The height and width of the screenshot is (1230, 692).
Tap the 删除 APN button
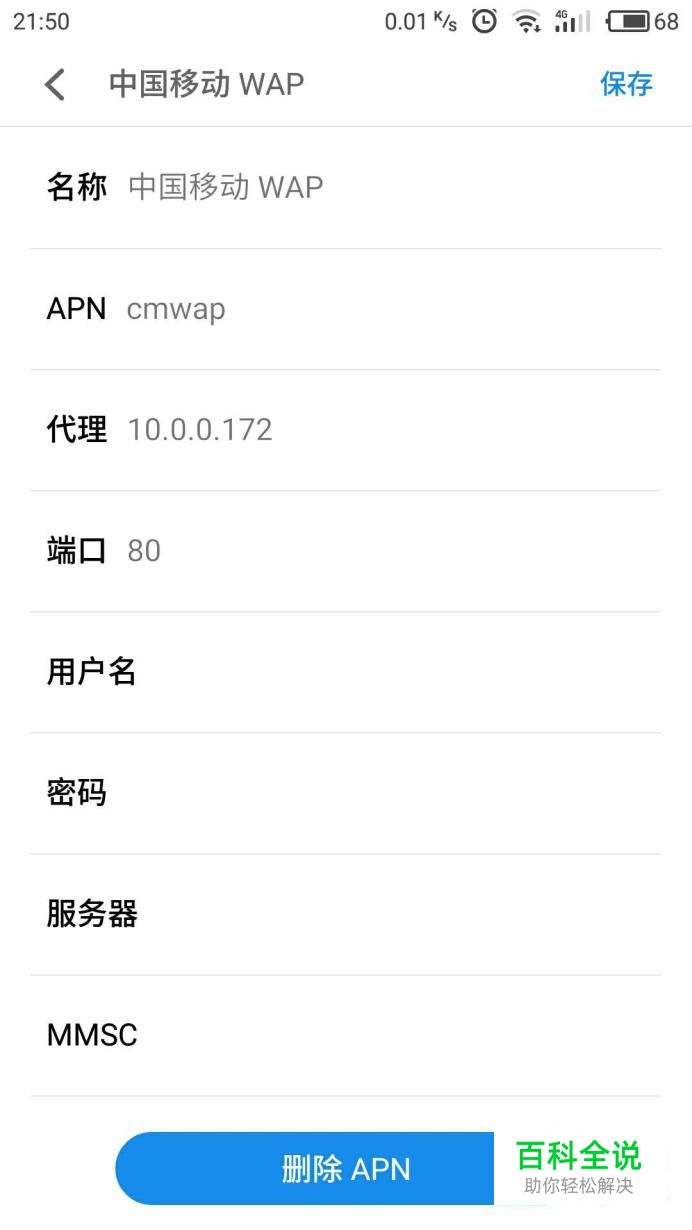click(x=346, y=1168)
